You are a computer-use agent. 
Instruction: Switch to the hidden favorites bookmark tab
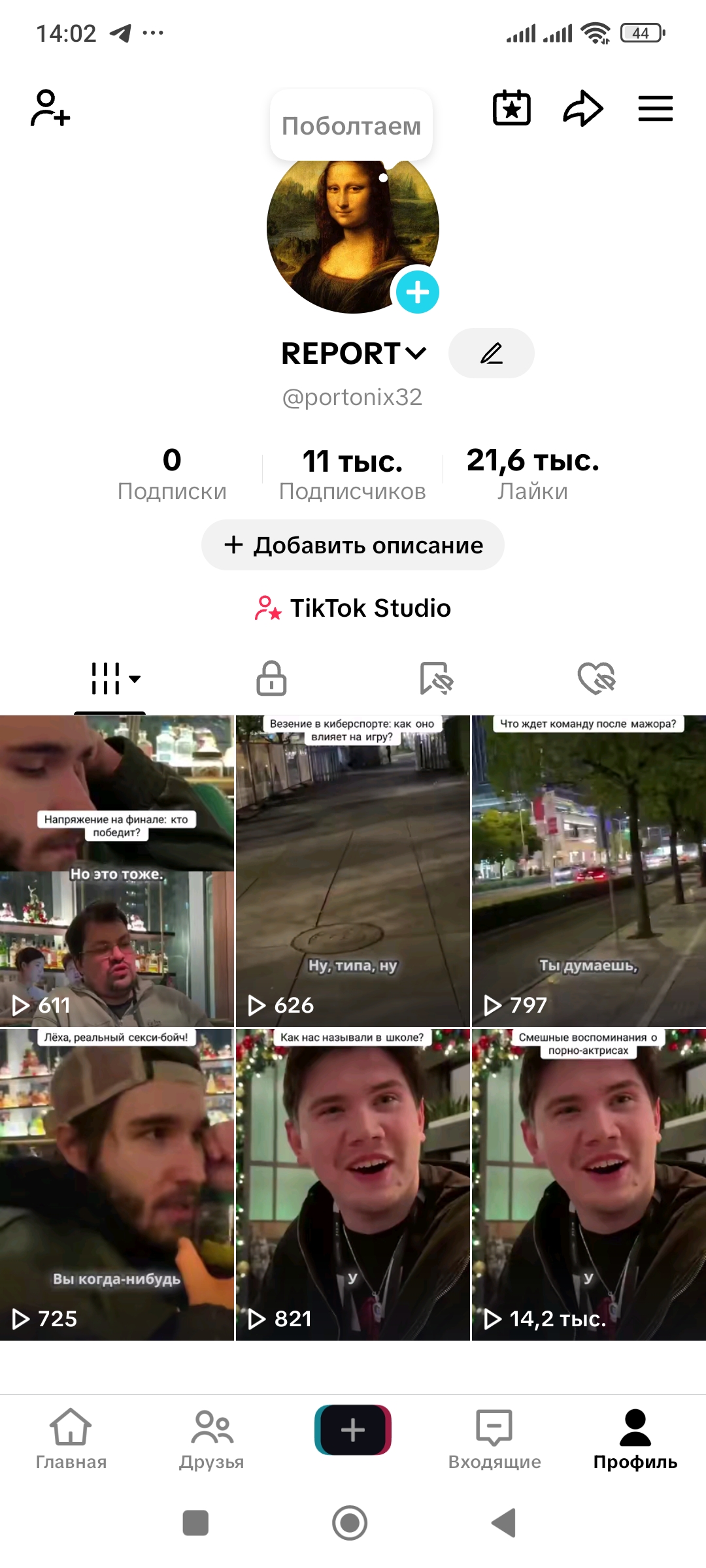tap(436, 678)
